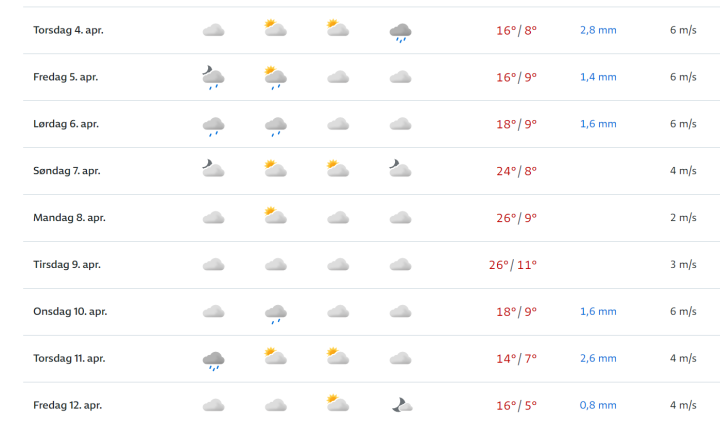View details for Fredag 12. apr.
Image resolution: width=720 pixels, height=421 pixels.
[67, 405]
